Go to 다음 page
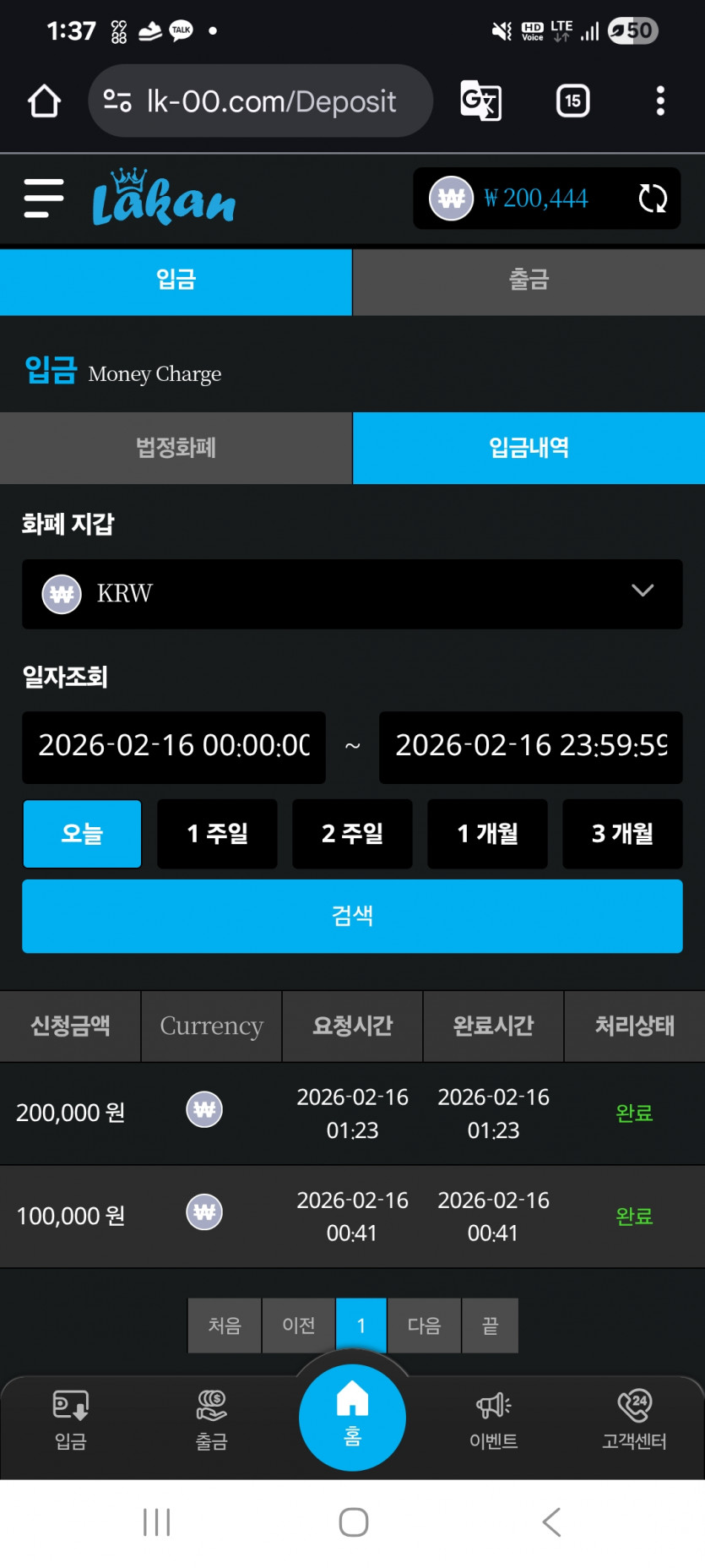The height and width of the screenshot is (1568, 705). point(424,1326)
